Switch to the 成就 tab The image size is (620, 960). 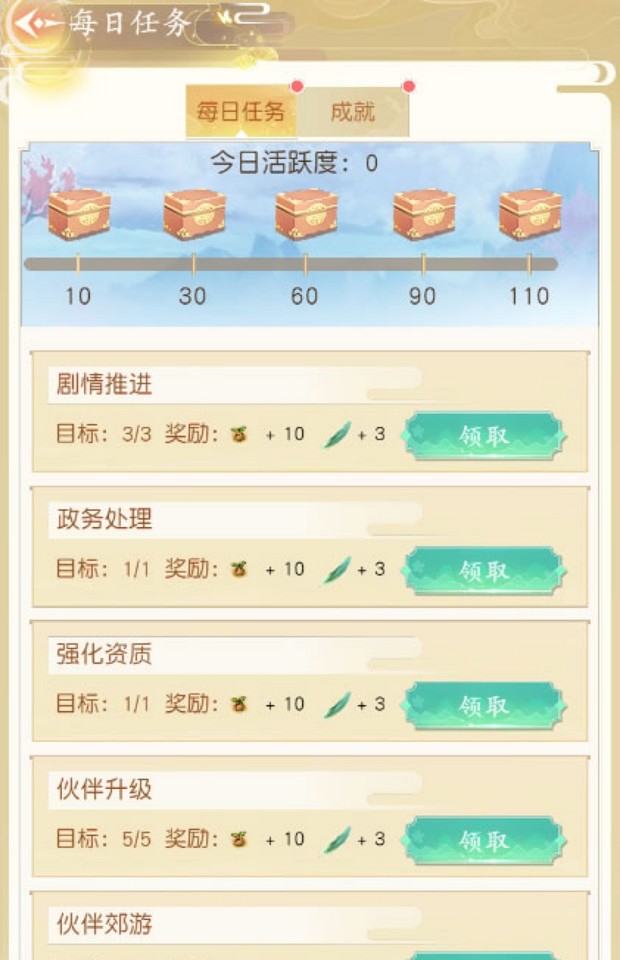pyautogui.click(x=353, y=112)
